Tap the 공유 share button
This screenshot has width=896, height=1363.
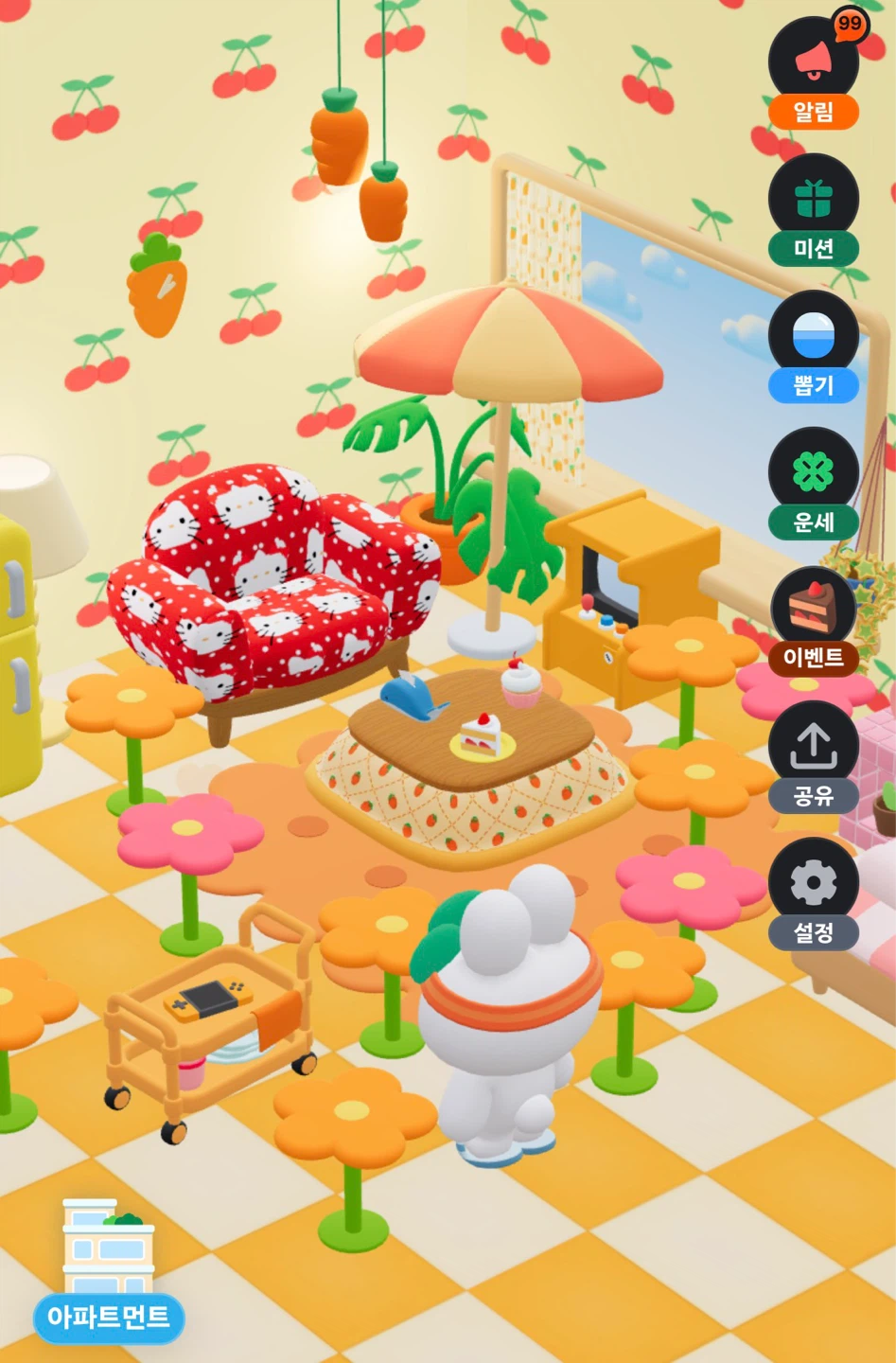814,758
